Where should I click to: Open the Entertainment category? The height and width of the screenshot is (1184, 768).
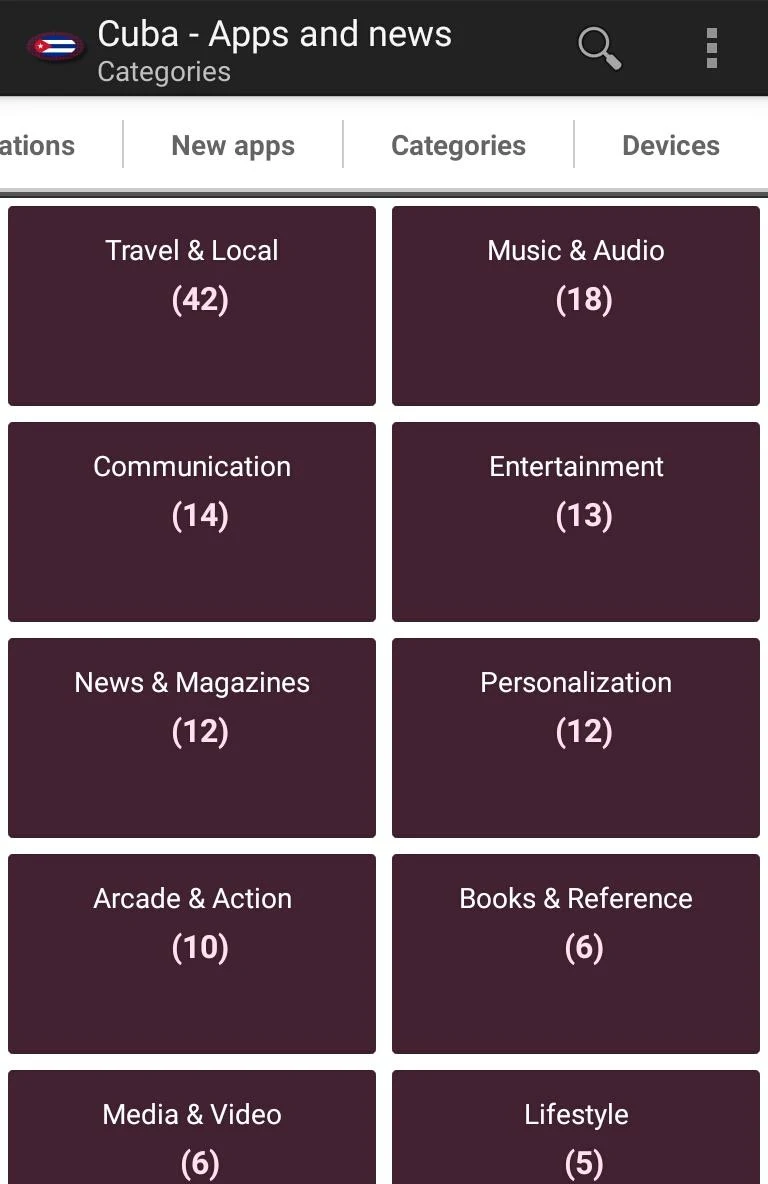coord(575,521)
